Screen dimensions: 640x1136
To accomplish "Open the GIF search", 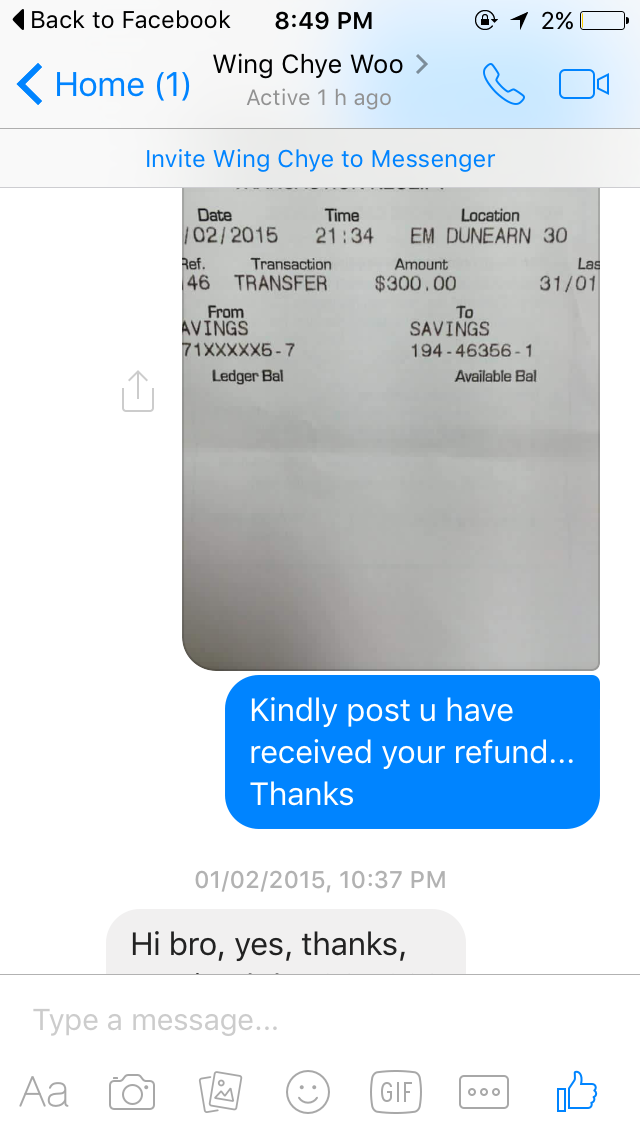I will click(396, 1091).
